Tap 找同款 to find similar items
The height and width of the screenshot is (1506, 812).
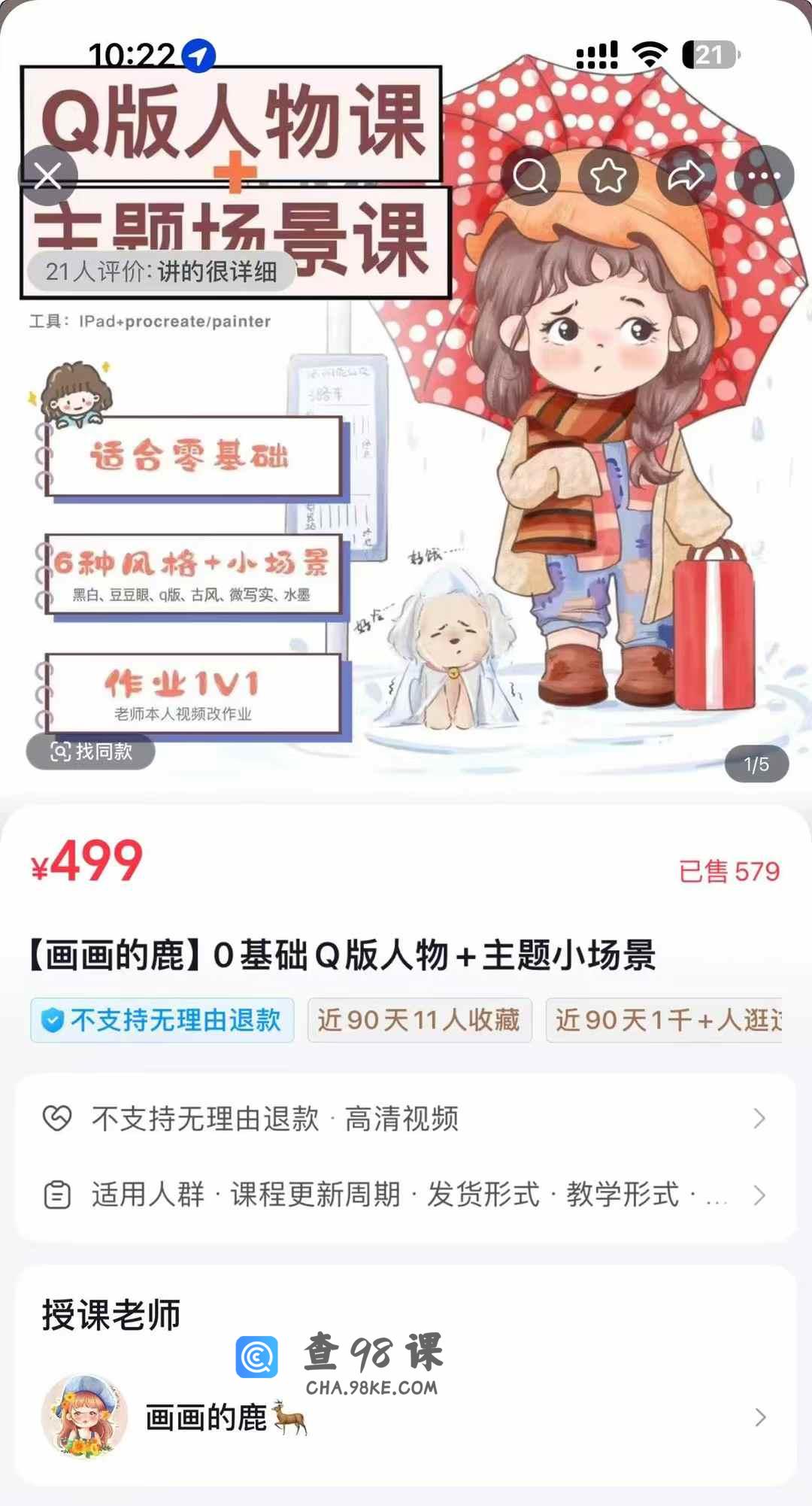91,751
